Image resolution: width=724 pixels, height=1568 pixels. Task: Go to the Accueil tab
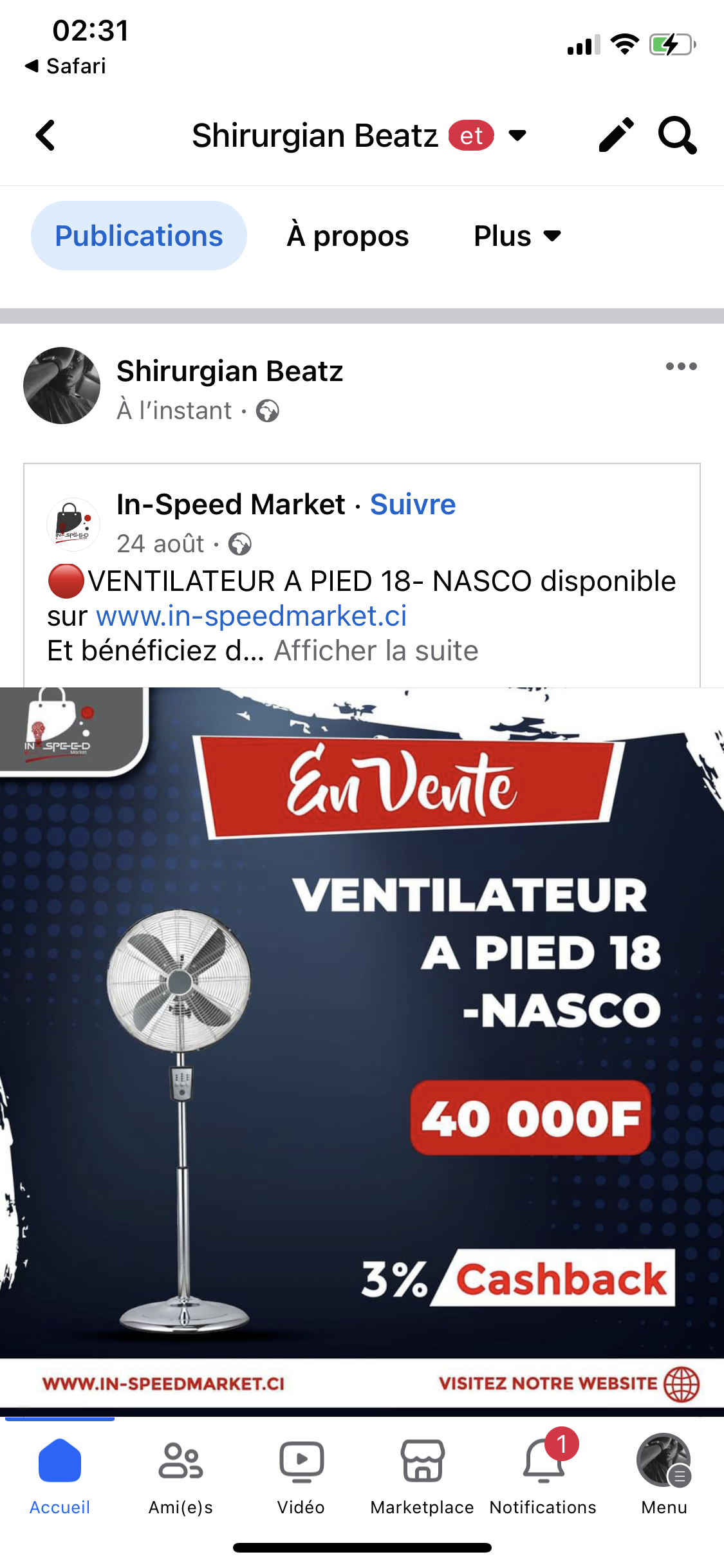[x=60, y=1474]
